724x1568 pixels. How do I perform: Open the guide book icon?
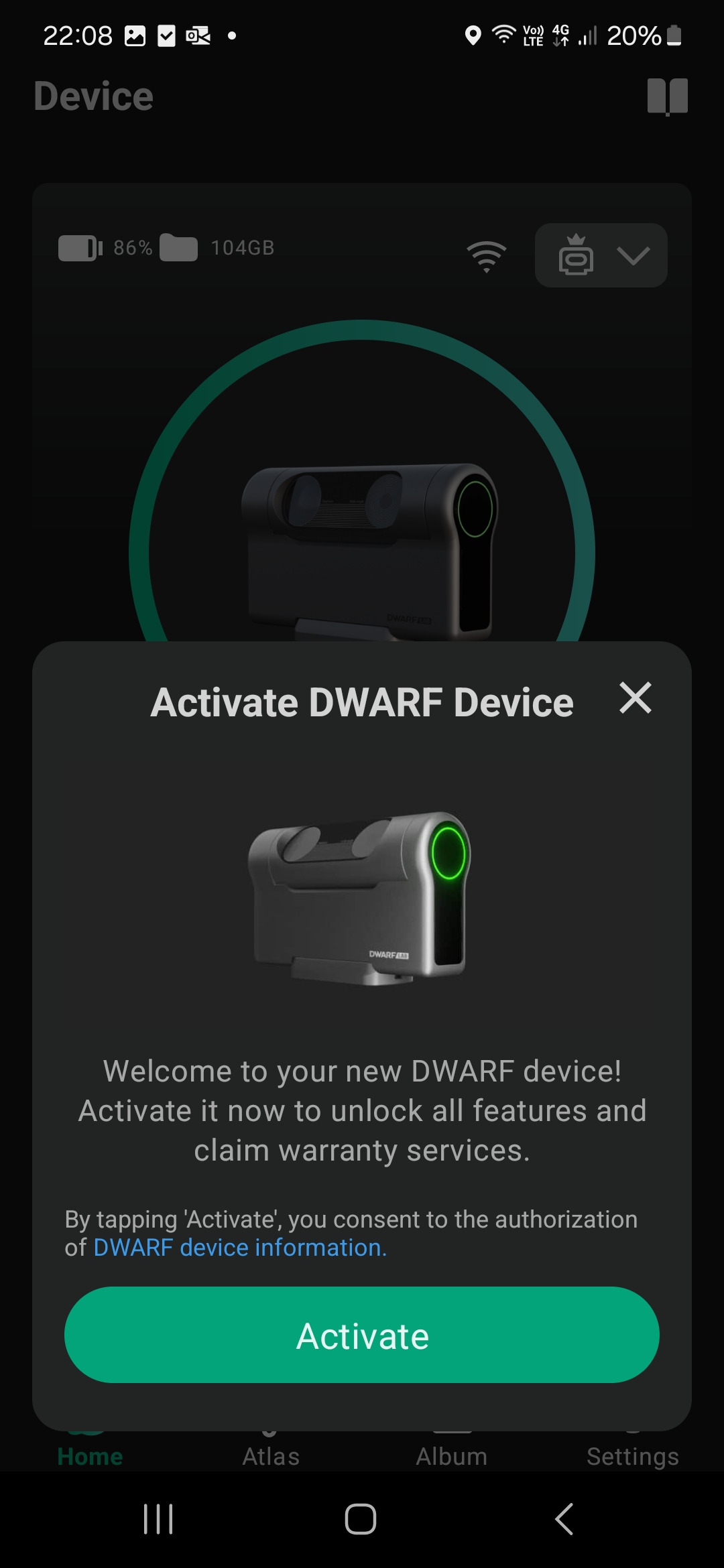pos(667,96)
